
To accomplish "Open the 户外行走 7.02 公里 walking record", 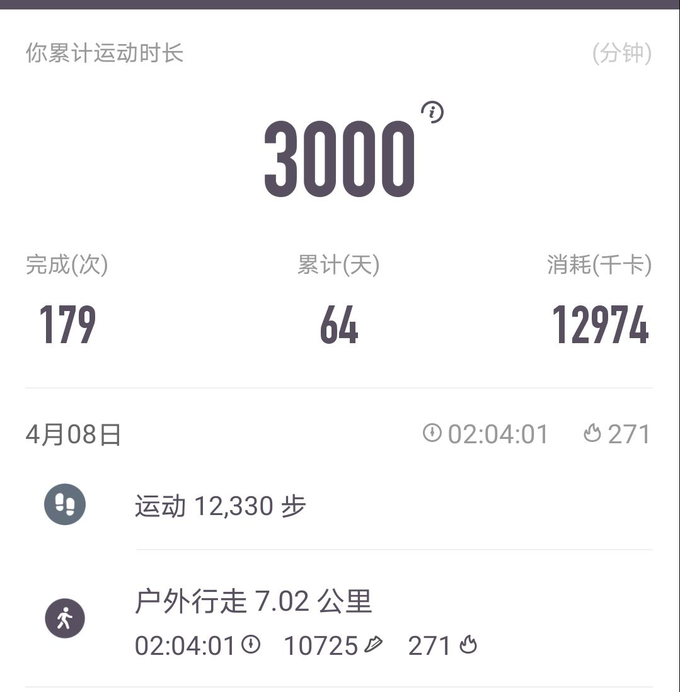I will 254,602.
